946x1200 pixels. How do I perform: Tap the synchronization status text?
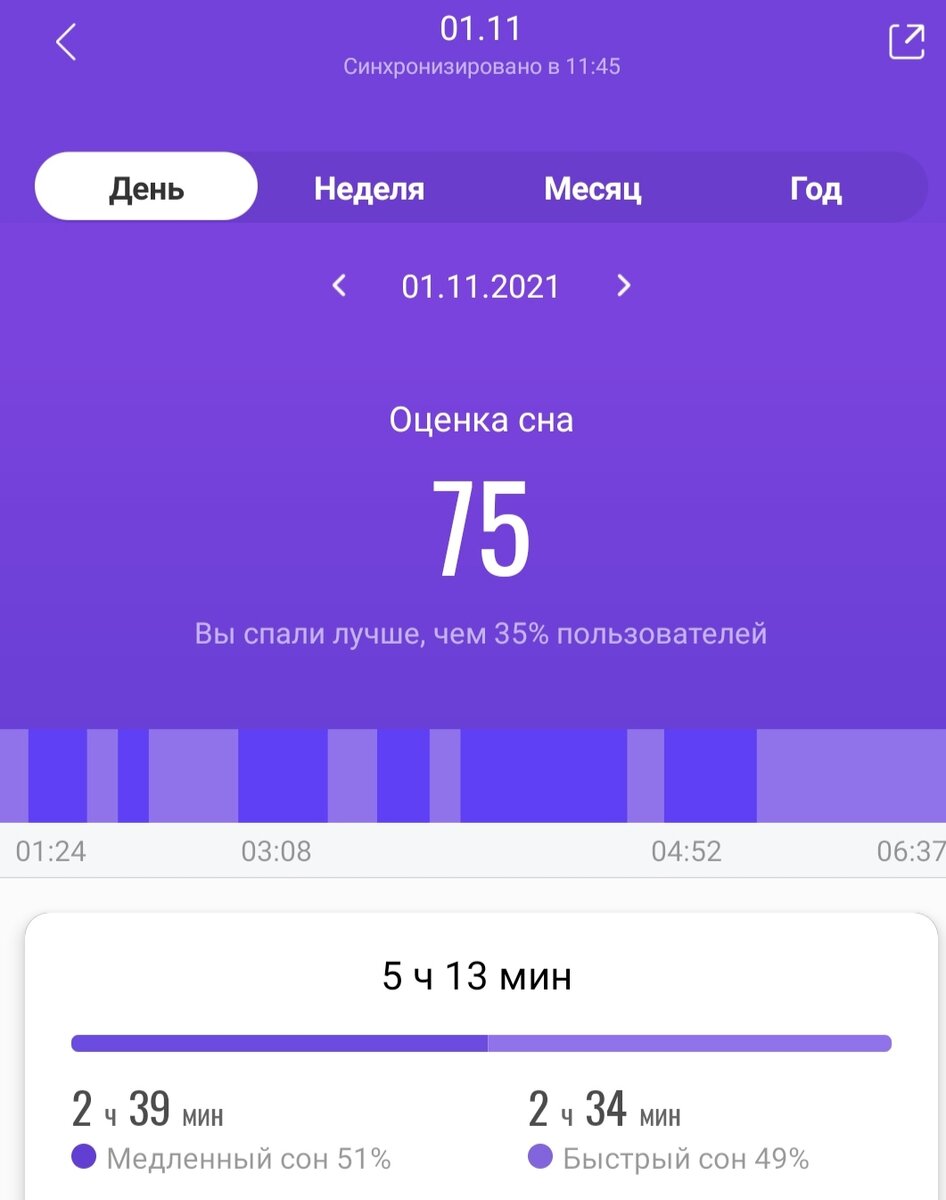point(482,67)
